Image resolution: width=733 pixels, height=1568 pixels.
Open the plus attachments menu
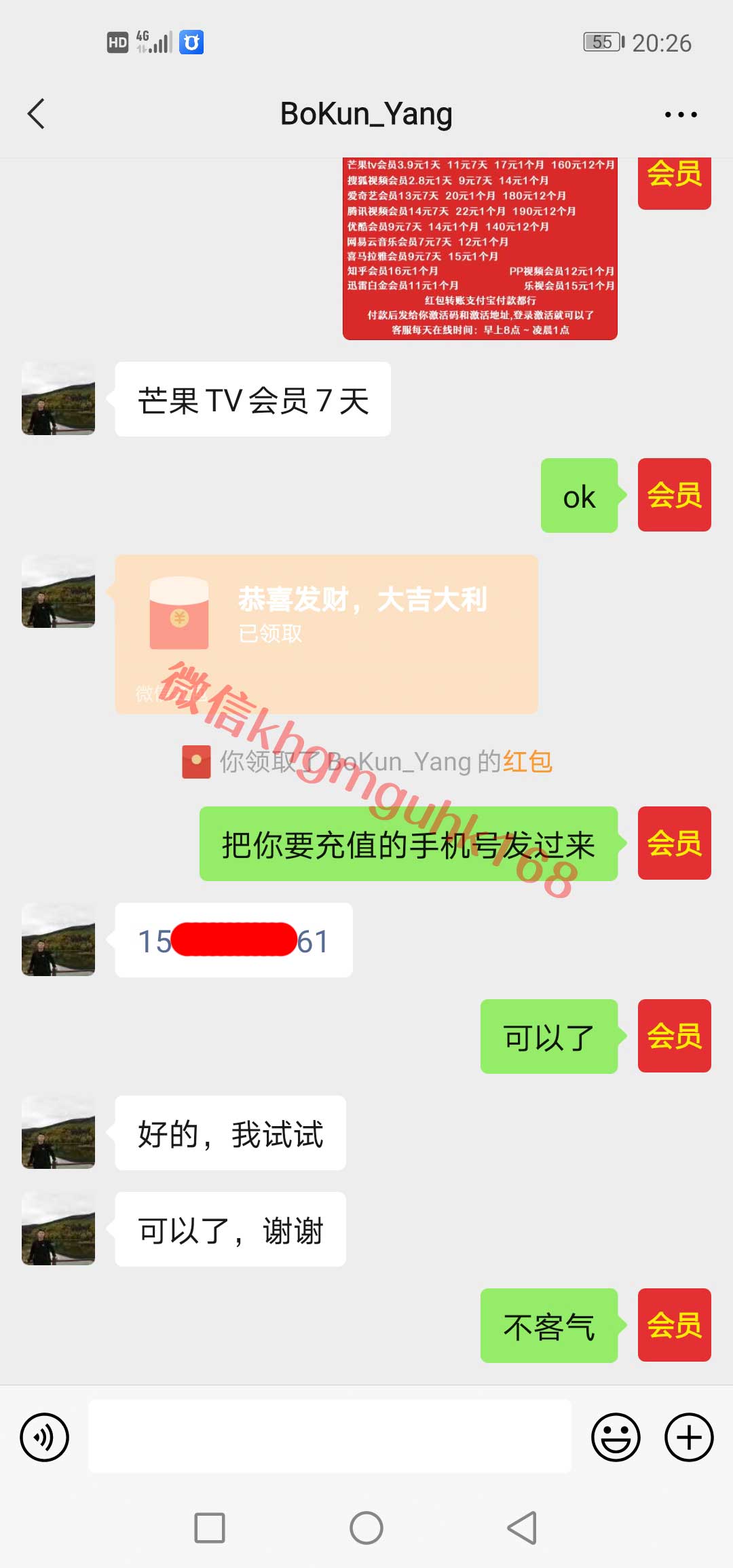688,1437
